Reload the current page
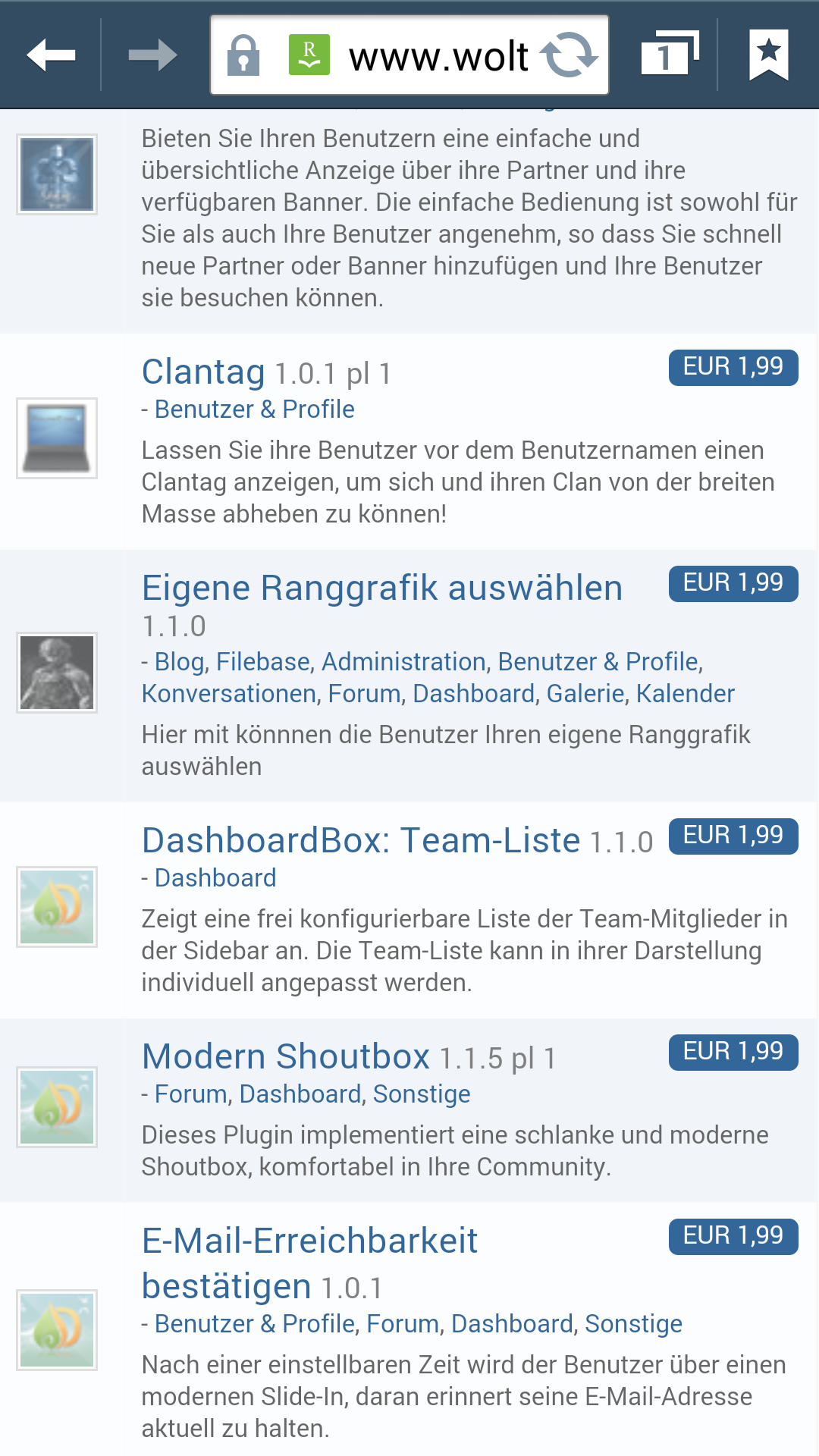Viewport: 819px width, 1456px height. pyautogui.click(x=569, y=55)
